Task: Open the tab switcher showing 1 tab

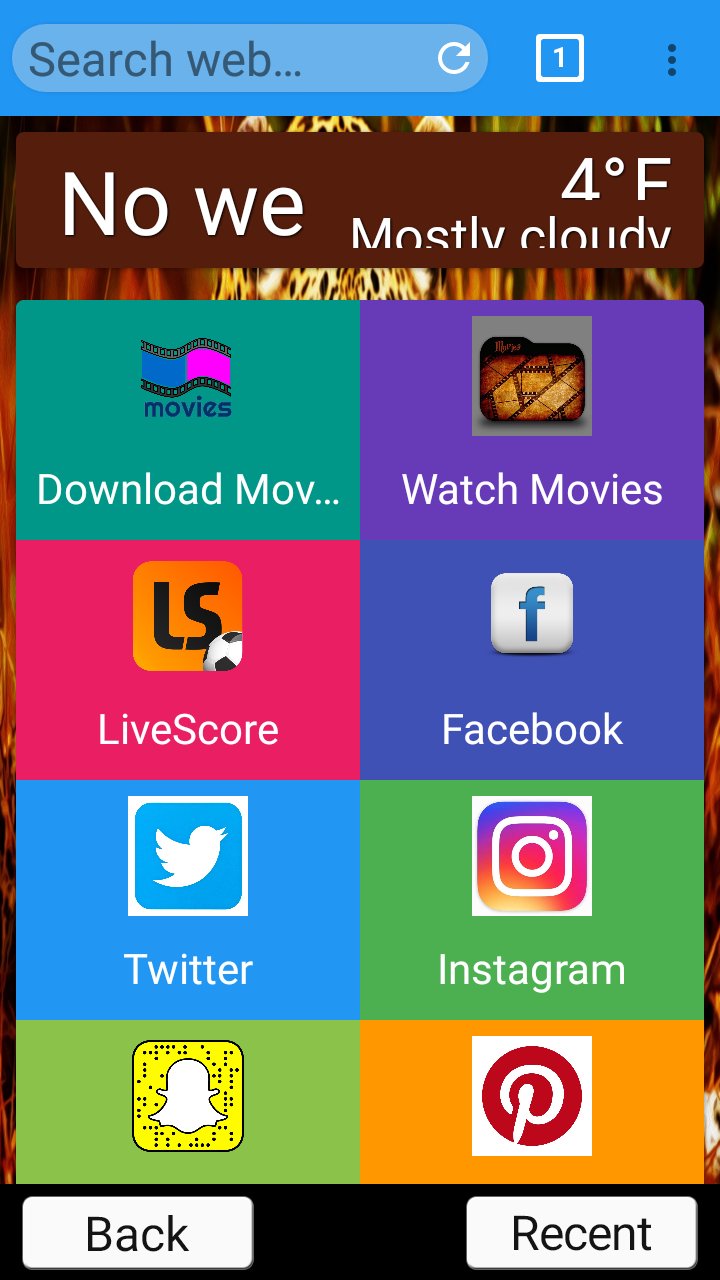Action: (559, 59)
